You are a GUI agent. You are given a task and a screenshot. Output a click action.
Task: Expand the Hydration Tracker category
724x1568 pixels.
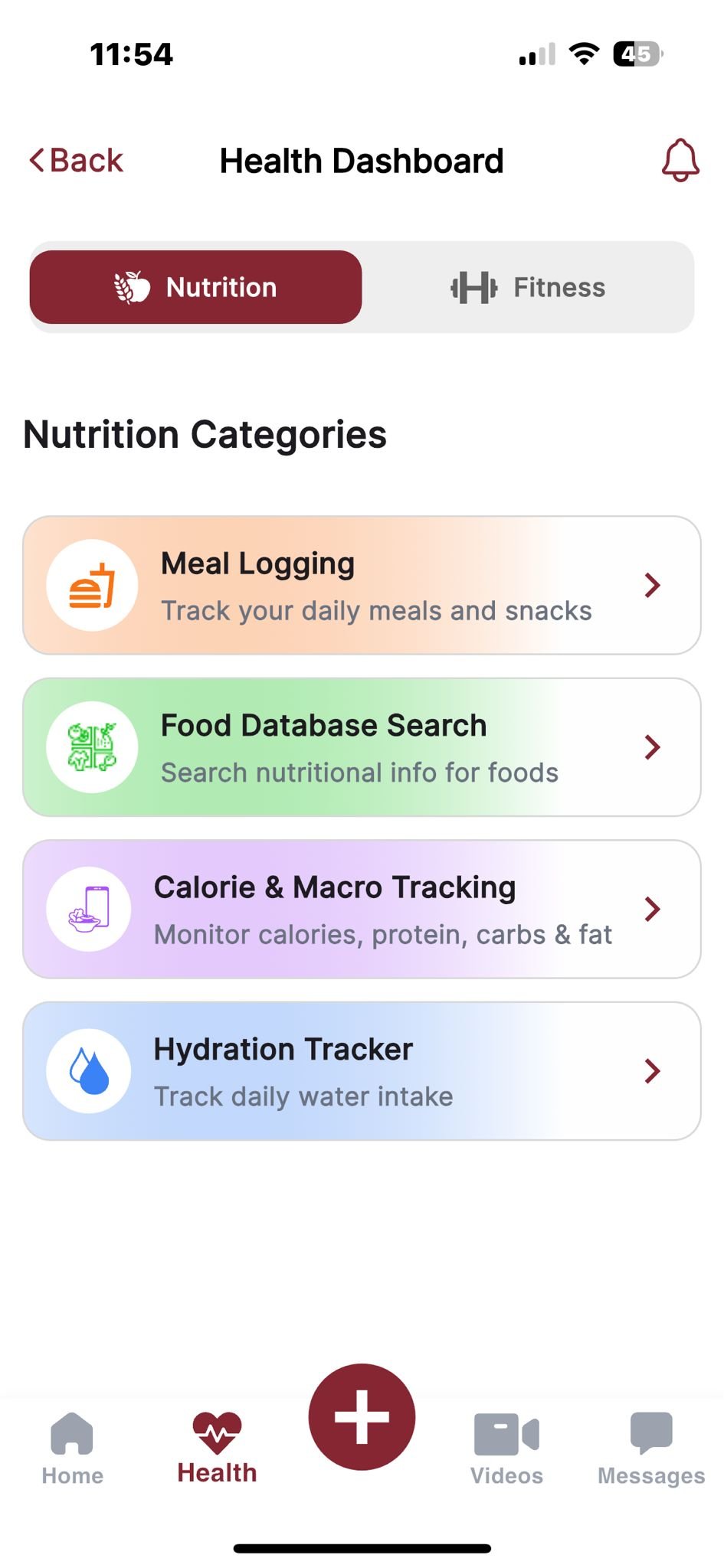[x=362, y=1070]
